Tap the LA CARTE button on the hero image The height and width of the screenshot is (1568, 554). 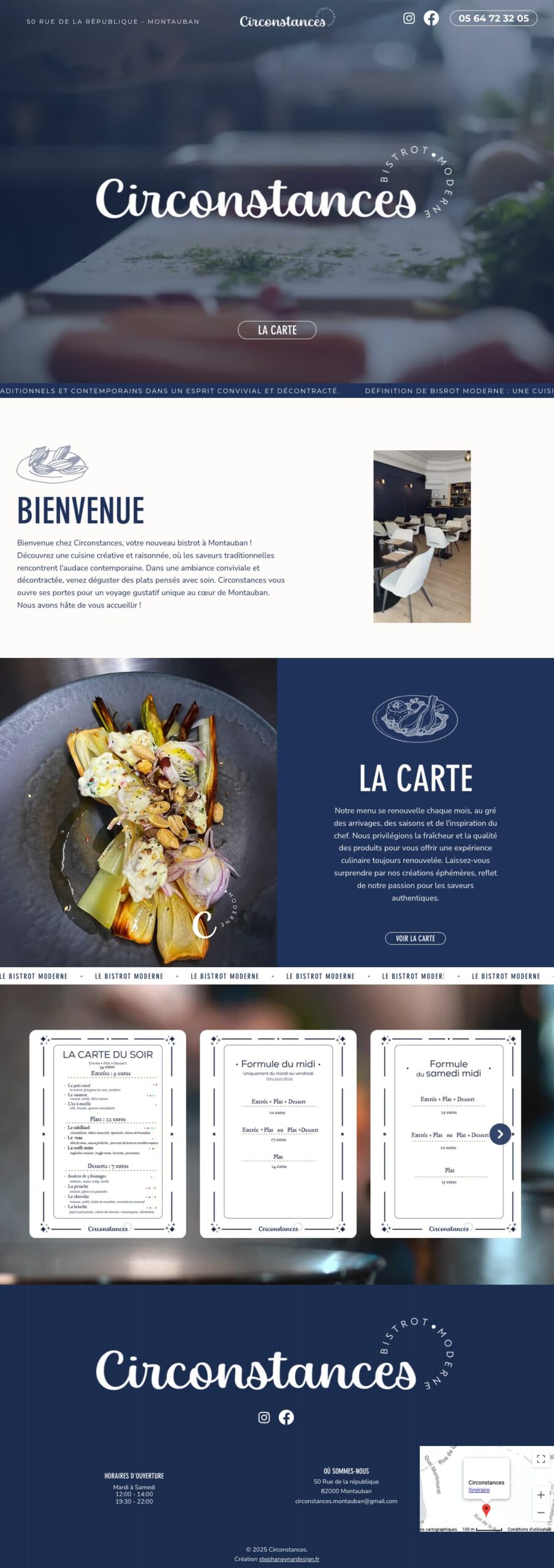(x=277, y=330)
